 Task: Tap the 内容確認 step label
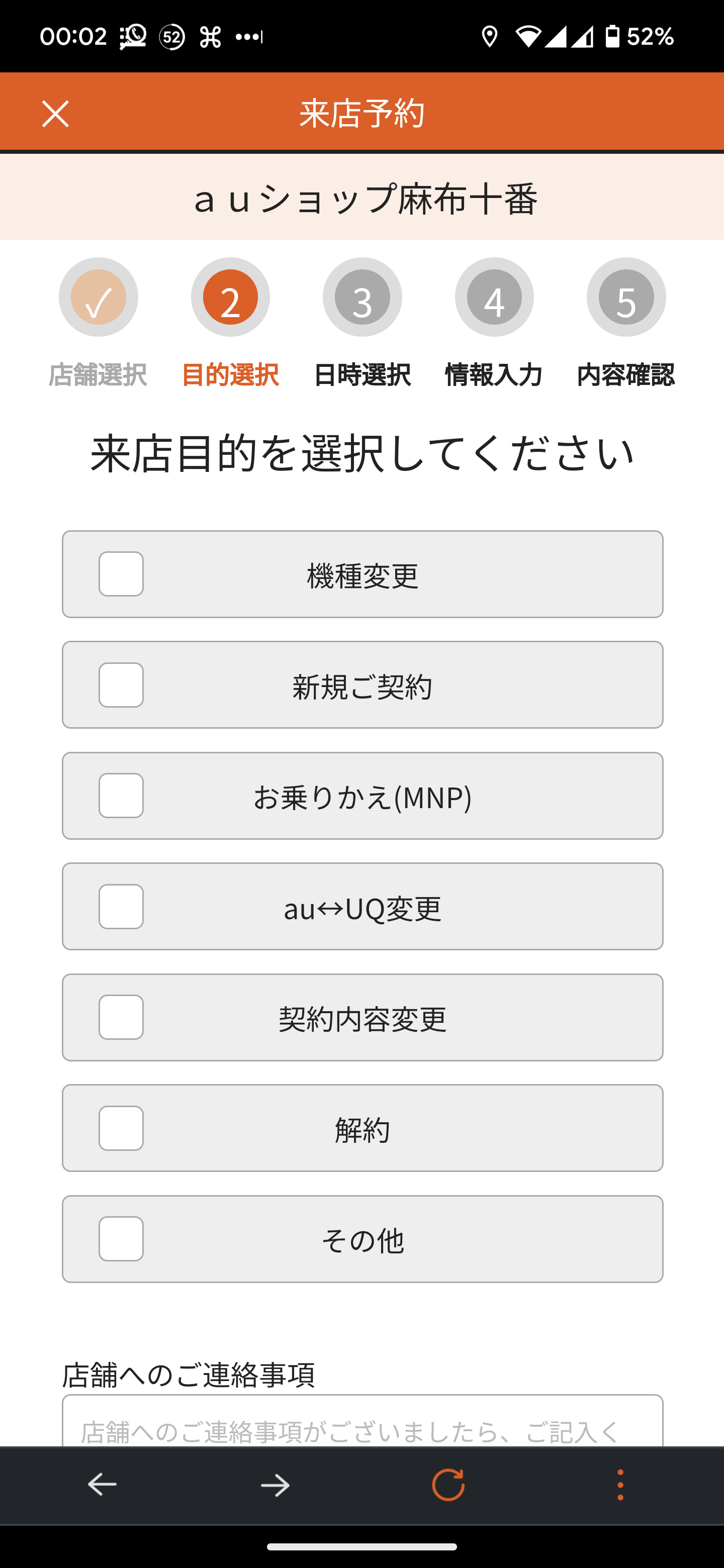pyautogui.click(x=626, y=375)
